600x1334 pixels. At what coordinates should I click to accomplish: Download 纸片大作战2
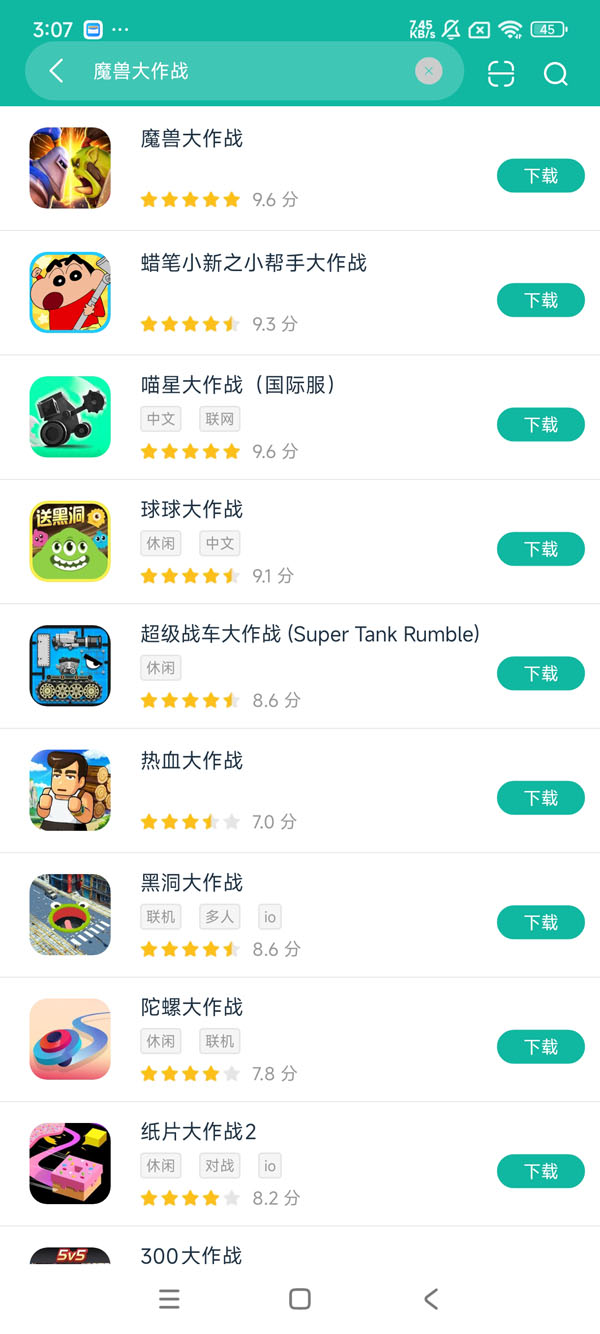click(540, 1171)
